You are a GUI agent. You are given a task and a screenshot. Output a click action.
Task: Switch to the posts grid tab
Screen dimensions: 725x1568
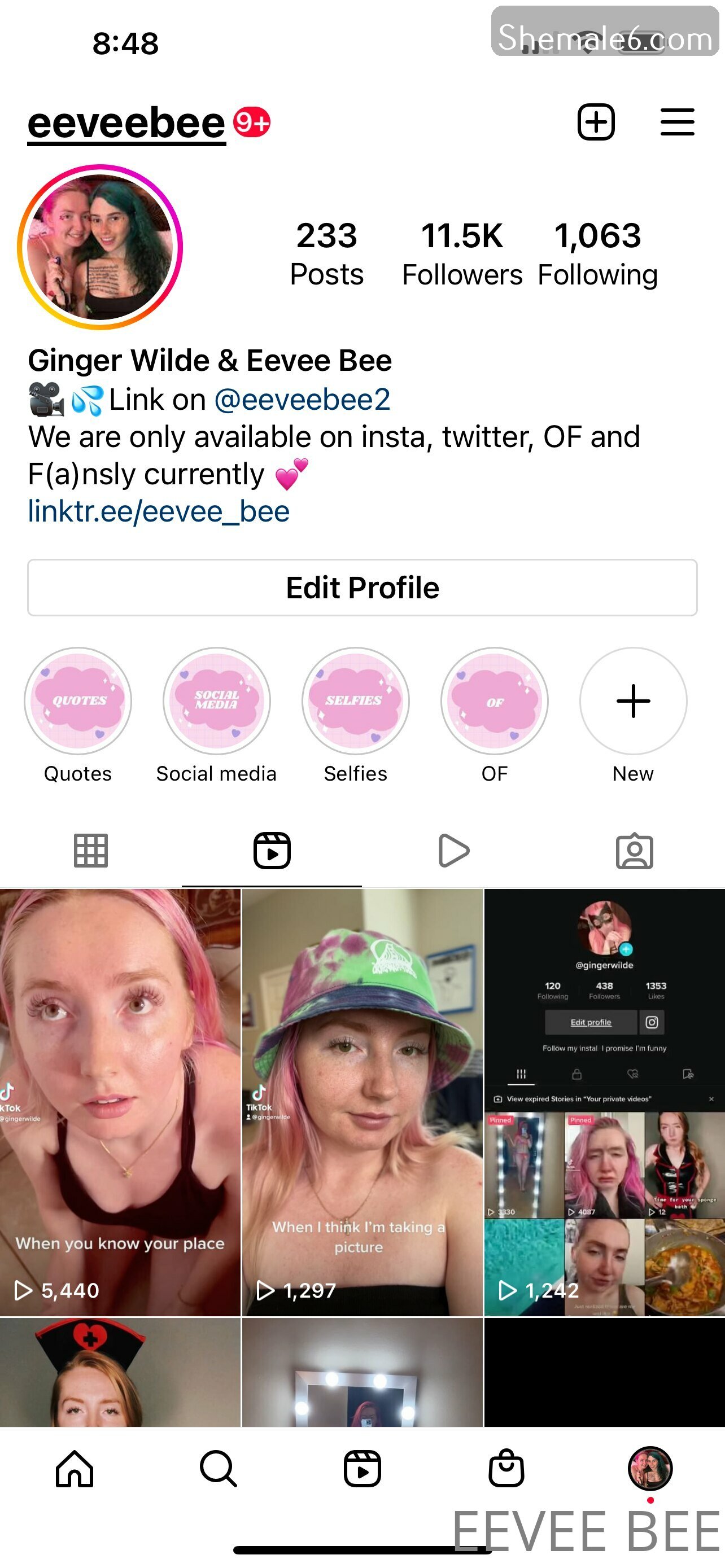click(91, 851)
